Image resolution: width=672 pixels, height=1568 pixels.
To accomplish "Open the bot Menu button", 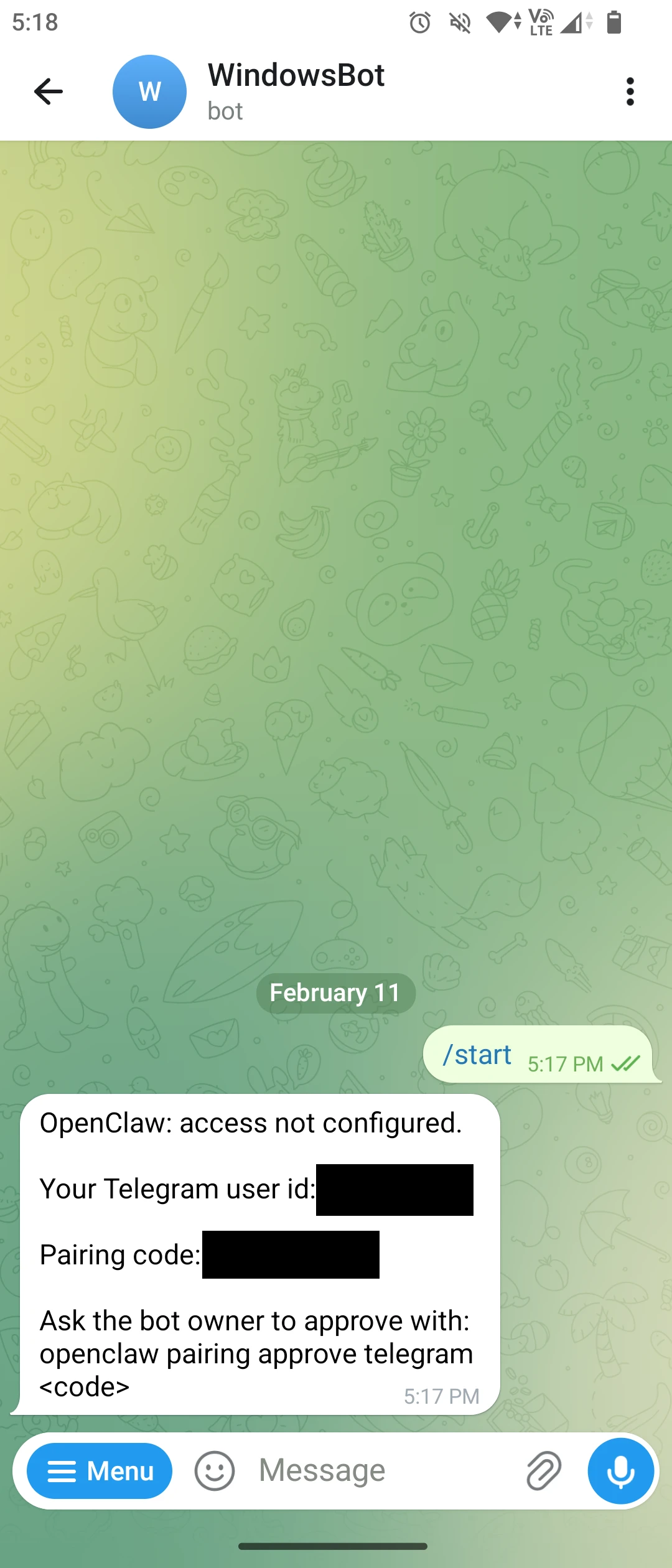I will tap(100, 1471).
